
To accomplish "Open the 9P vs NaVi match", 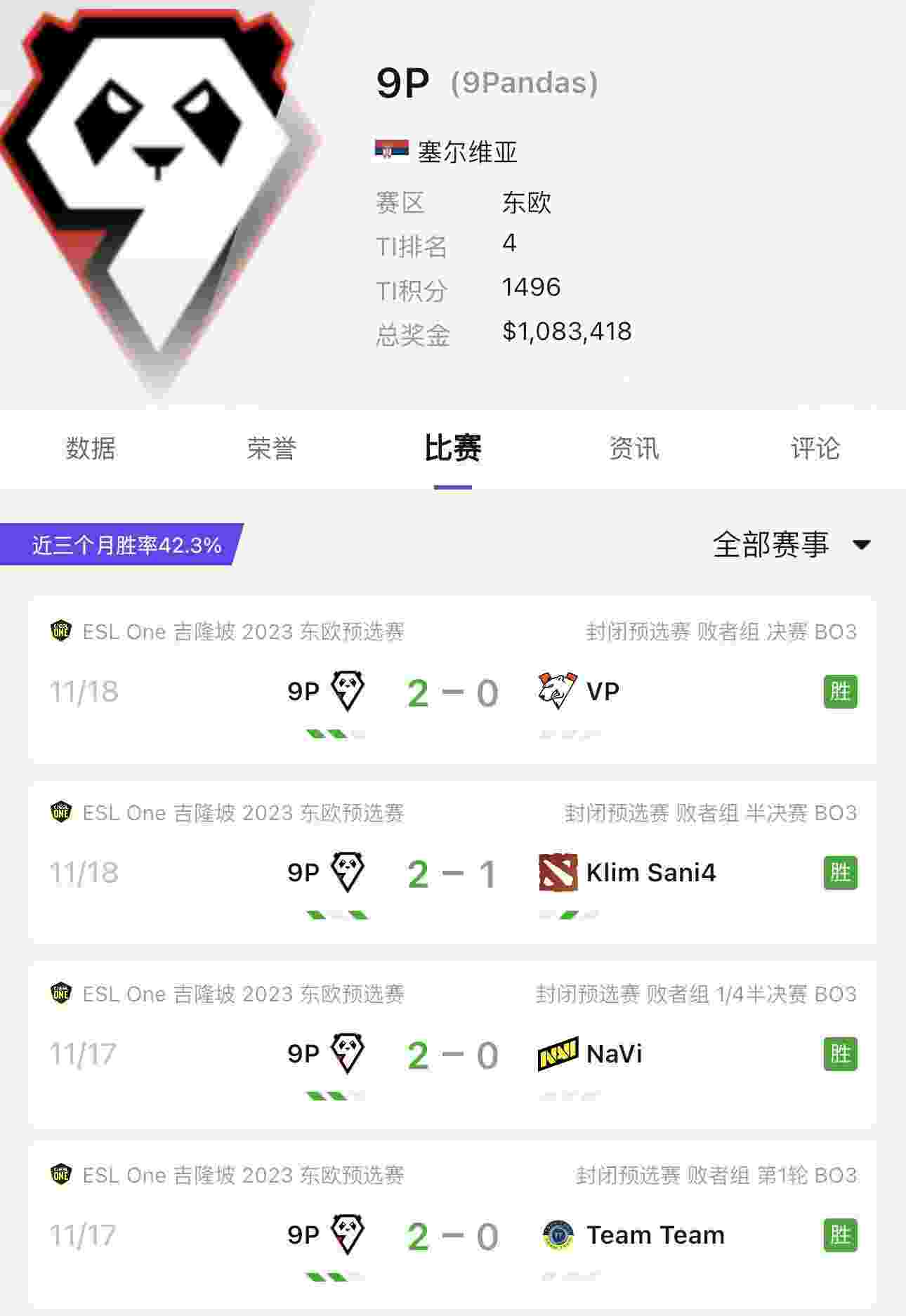I will coord(452,1054).
